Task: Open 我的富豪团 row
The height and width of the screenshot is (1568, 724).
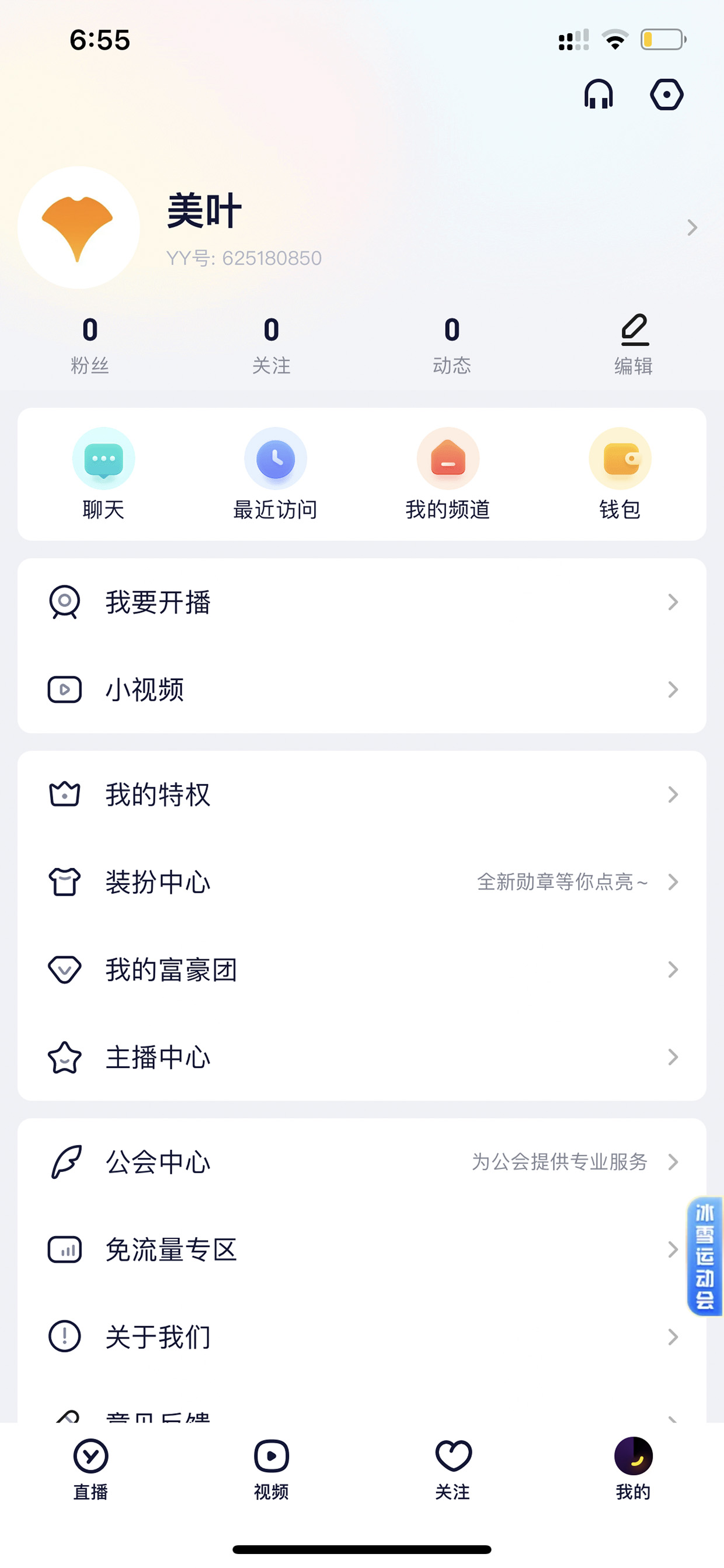Action: (x=362, y=970)
